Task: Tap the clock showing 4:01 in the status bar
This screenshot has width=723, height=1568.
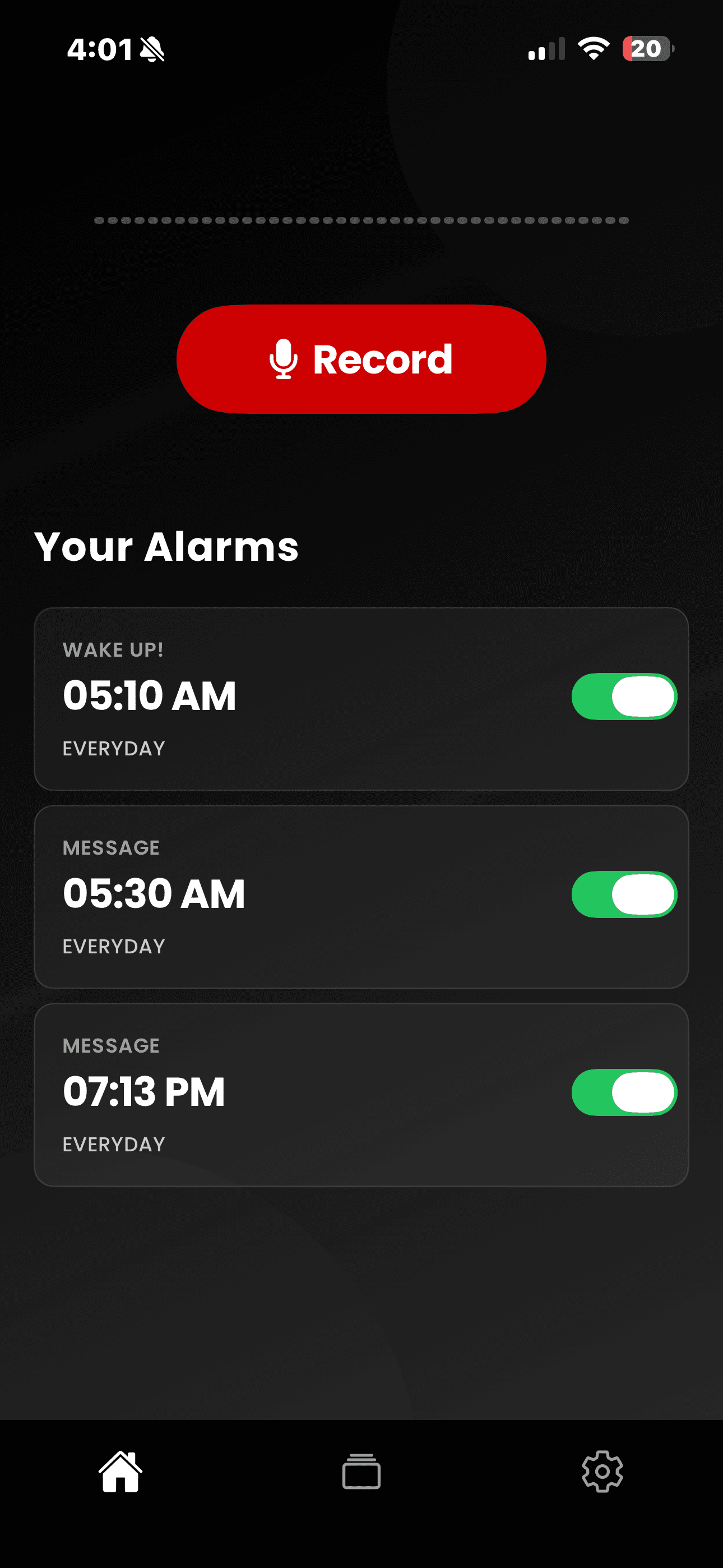Action: [100, 50]
